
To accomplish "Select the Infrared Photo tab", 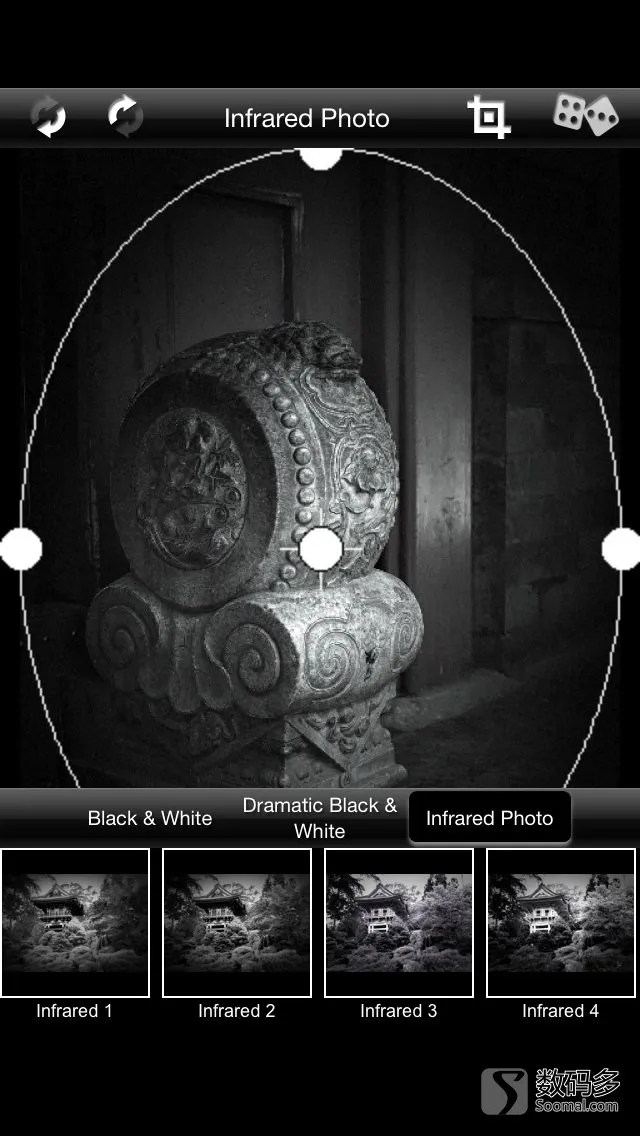I will (x=489, y=818).
